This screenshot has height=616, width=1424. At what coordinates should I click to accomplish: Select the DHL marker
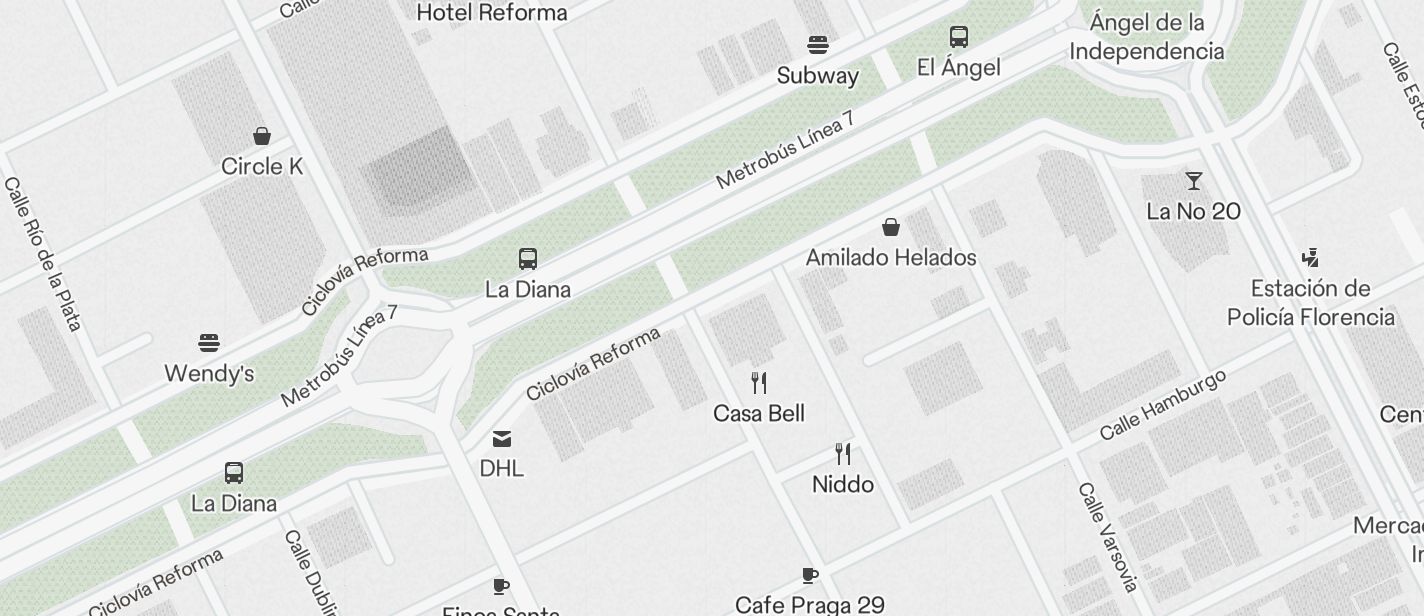pyautogui.click(x=502, y=439)
